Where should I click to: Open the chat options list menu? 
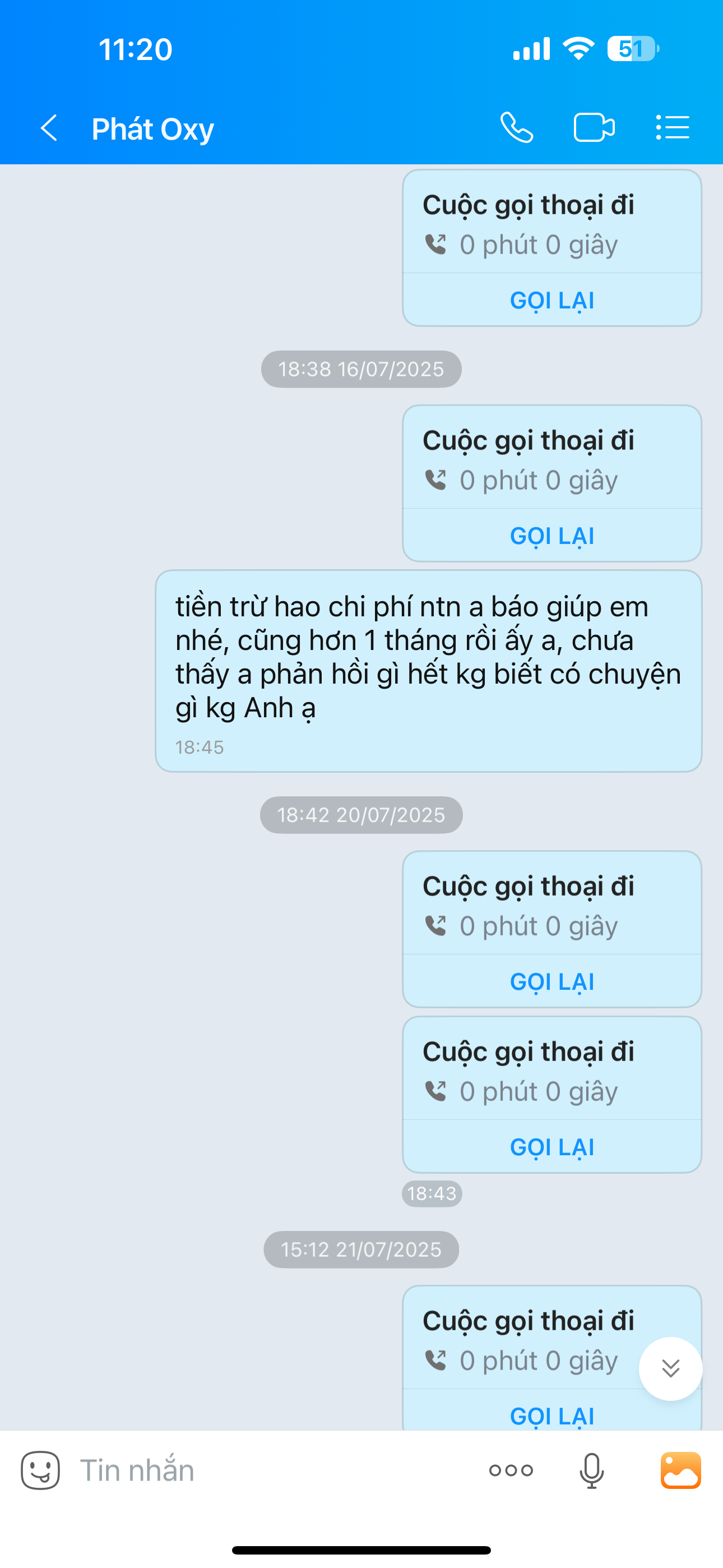pyautogui.click(x=673, y=128)
